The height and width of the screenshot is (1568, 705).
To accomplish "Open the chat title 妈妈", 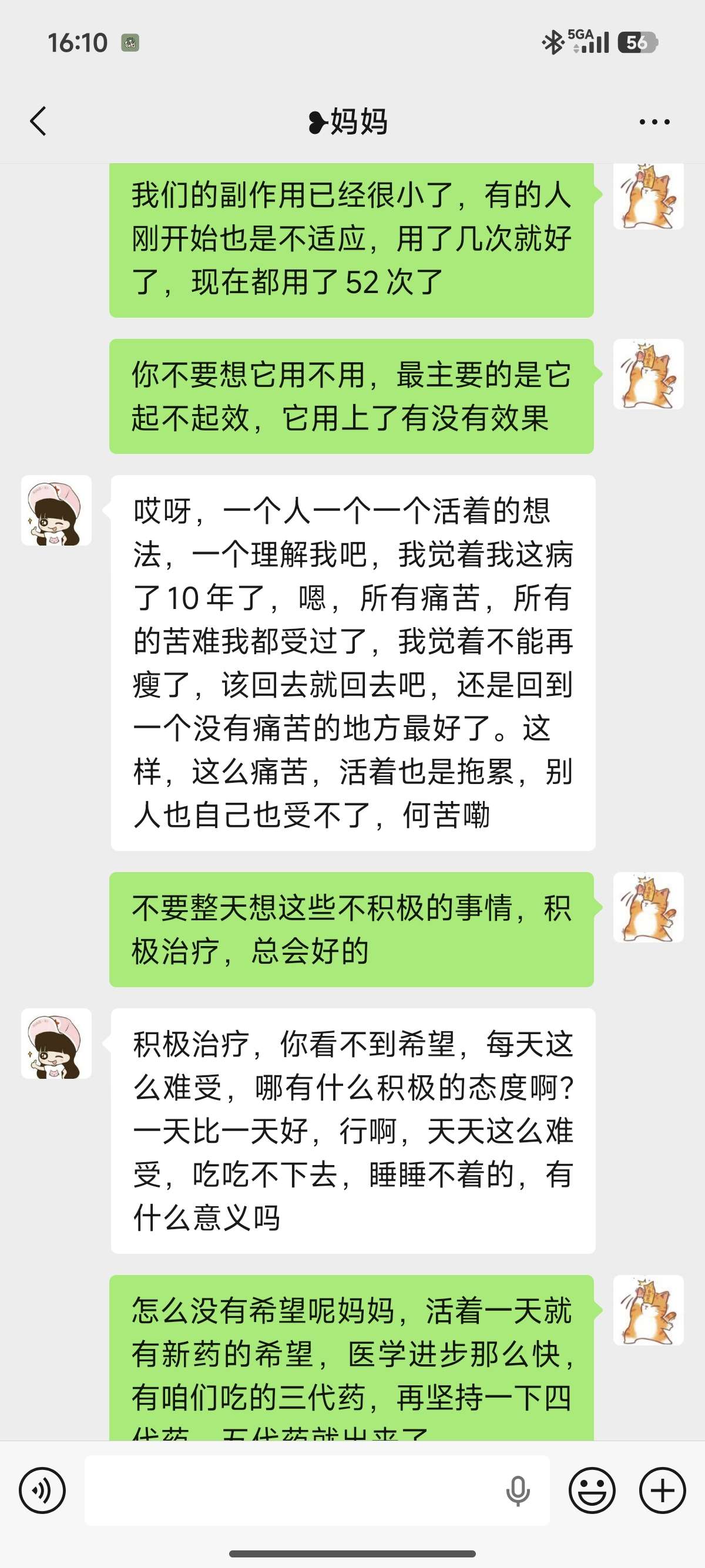I will pyautogui.click(x=352, y=120).
